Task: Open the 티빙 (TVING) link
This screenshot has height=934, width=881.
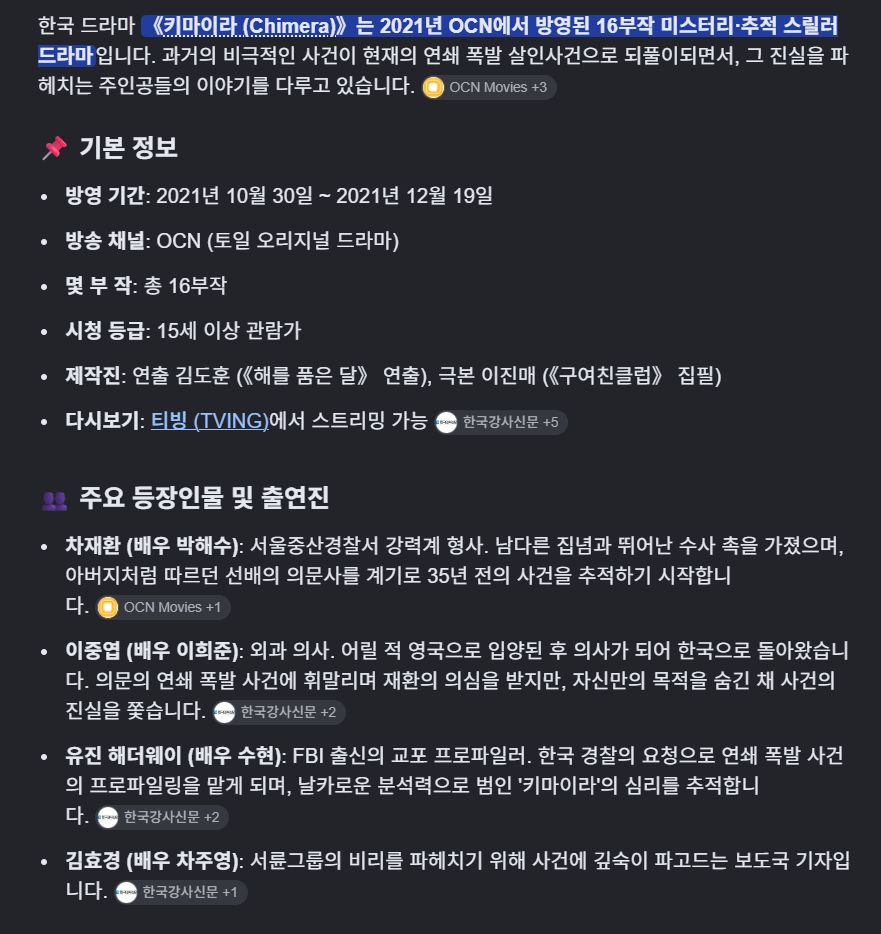Action: pyautogui.click(x=210, y=421)
